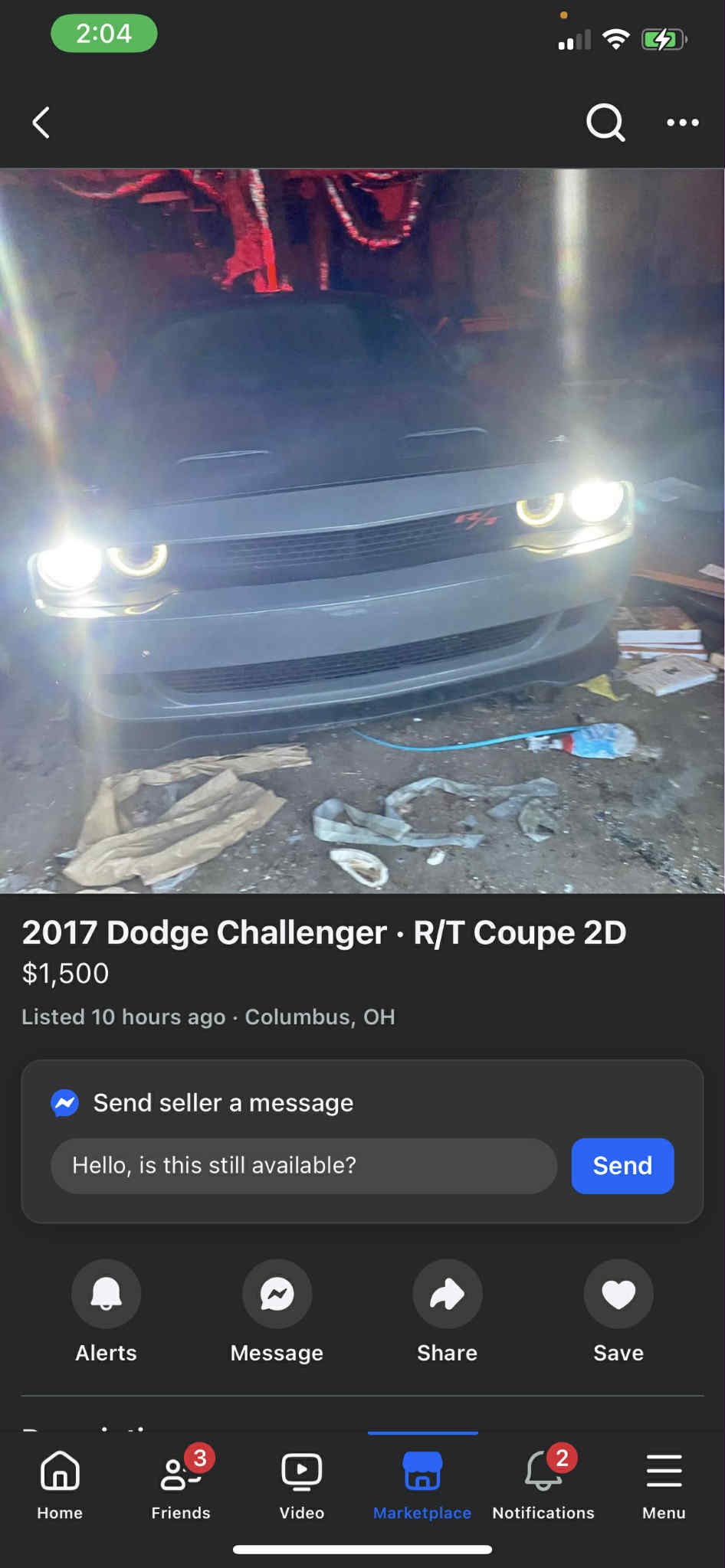The height and width of the screenshot is (1568, 725).
Task: Open Message to contact seller
Action: [277, 1294]
